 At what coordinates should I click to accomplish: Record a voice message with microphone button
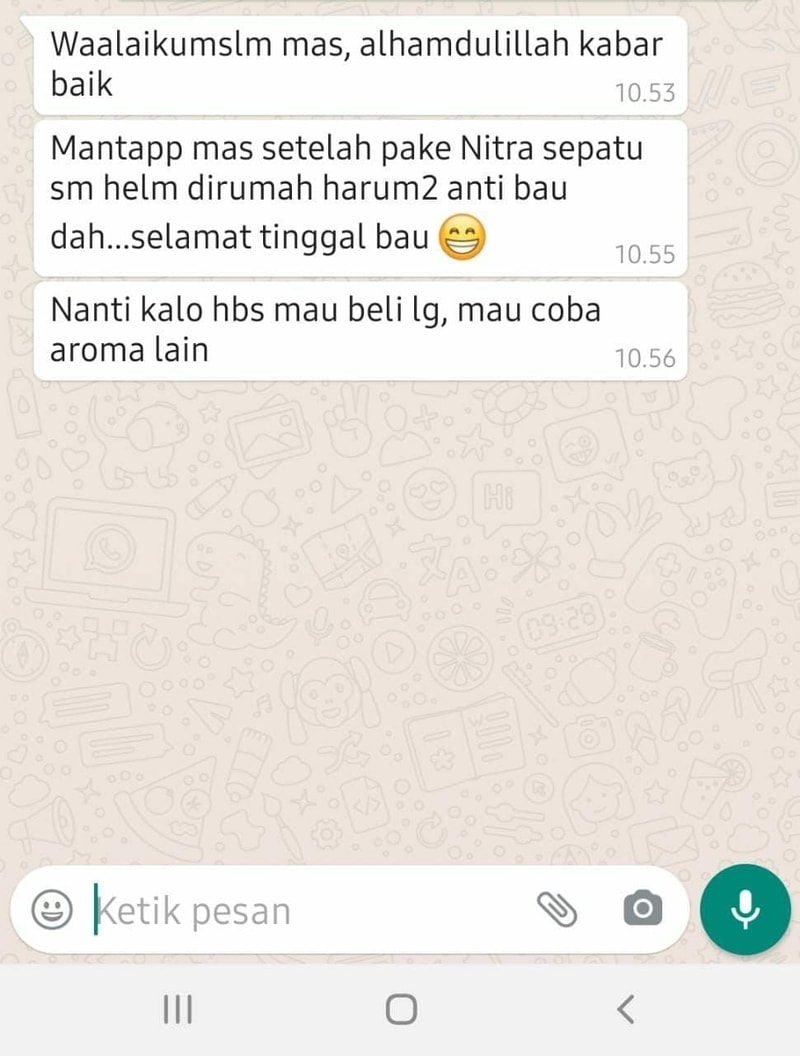point(746,909)
